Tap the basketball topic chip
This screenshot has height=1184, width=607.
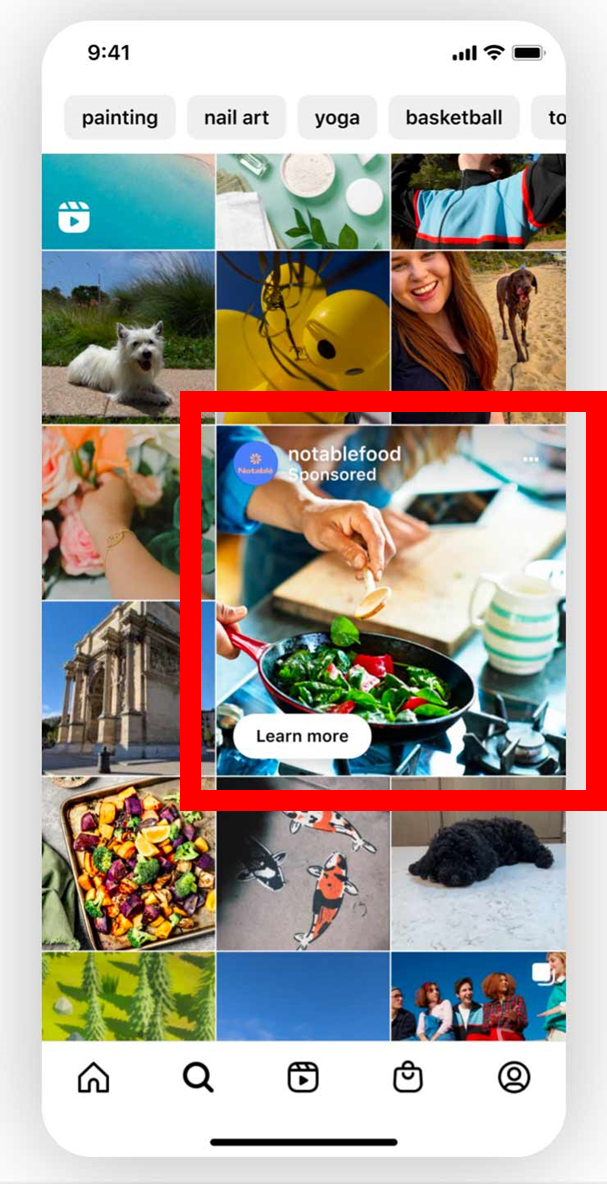click(x=454, y=118)
